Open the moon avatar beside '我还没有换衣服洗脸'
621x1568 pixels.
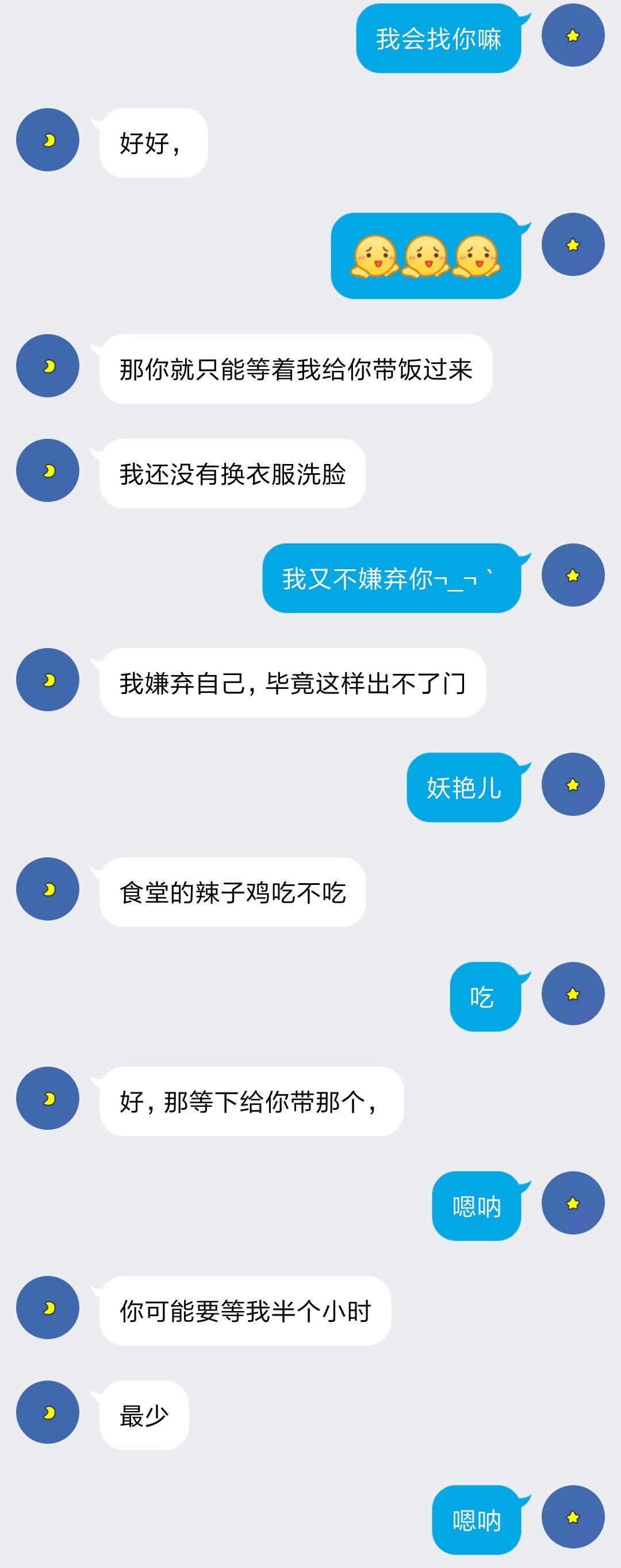coord(48,470)
